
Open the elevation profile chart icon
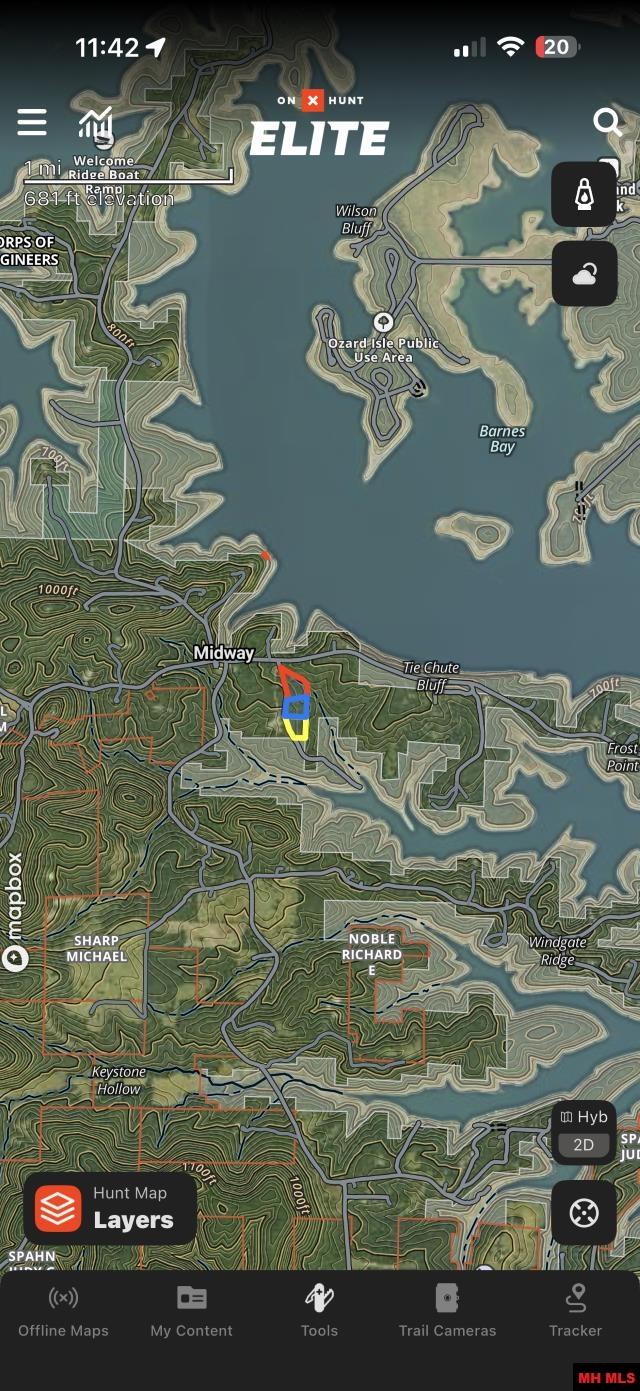pos(96,123)
